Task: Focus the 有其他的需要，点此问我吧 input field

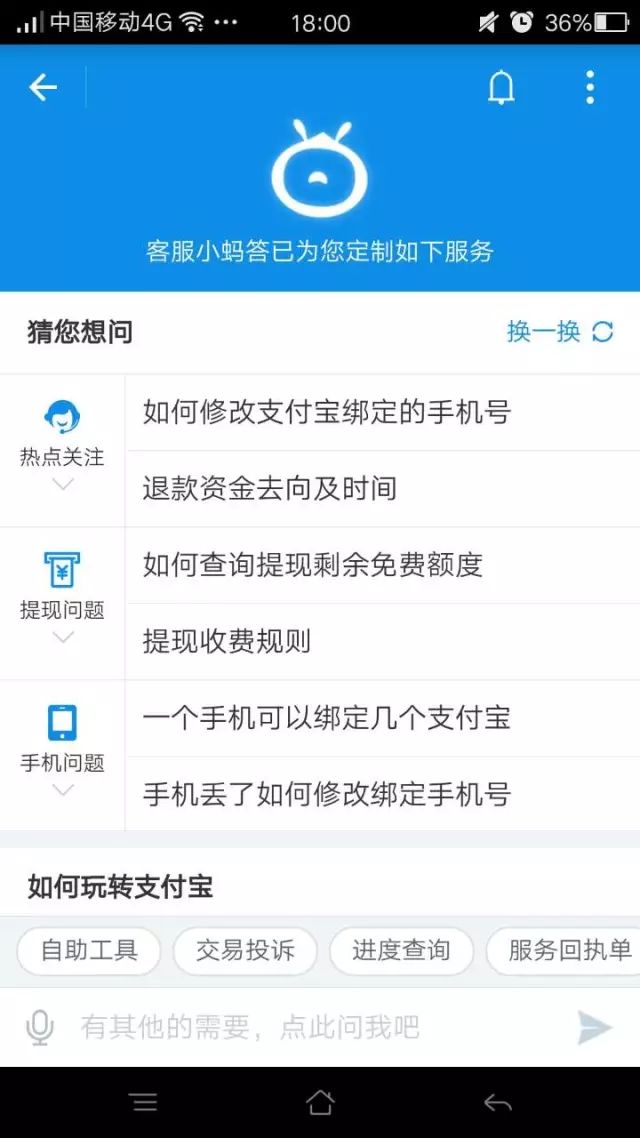Action: coord(300,1027)
